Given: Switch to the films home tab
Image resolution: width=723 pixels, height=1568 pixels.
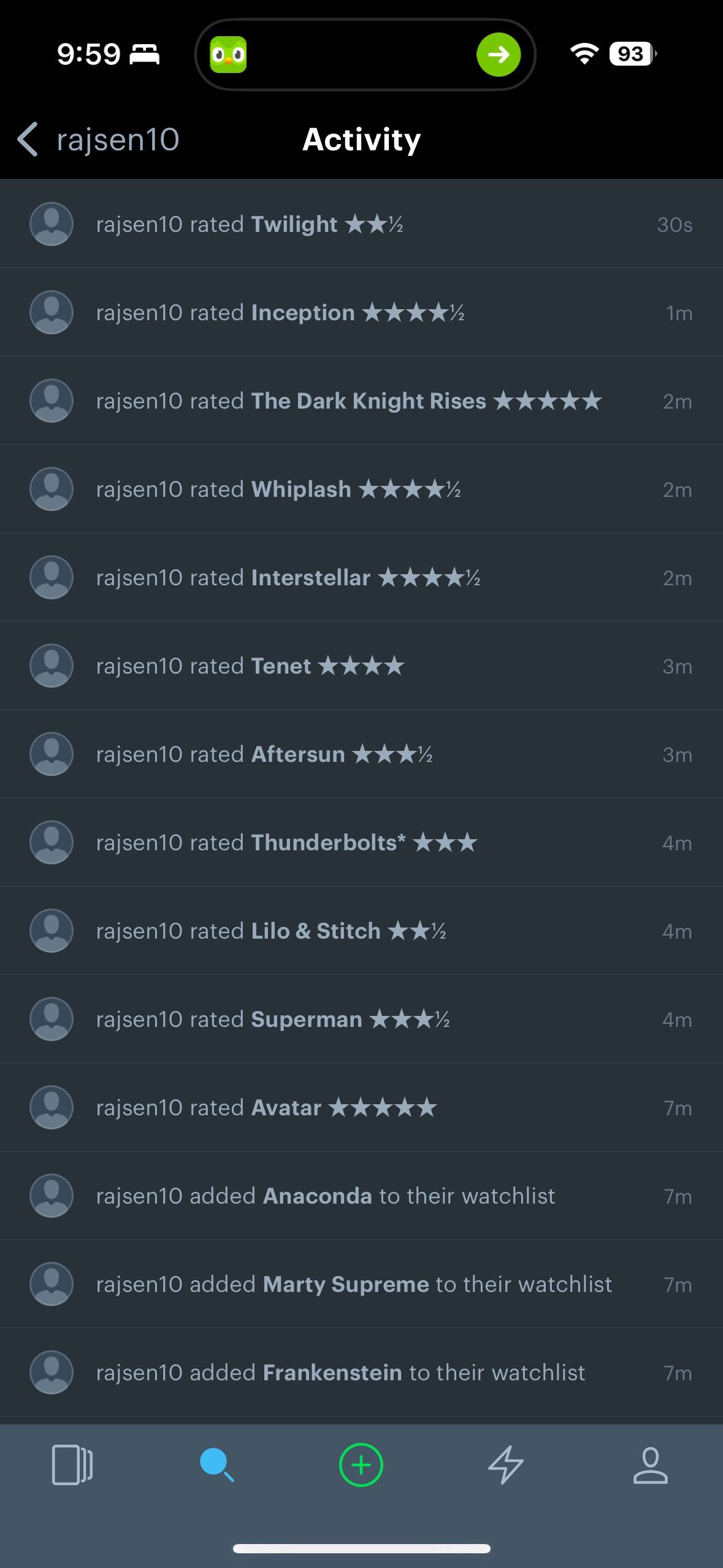Looking at the screenshot, I should click(72, 1465).
